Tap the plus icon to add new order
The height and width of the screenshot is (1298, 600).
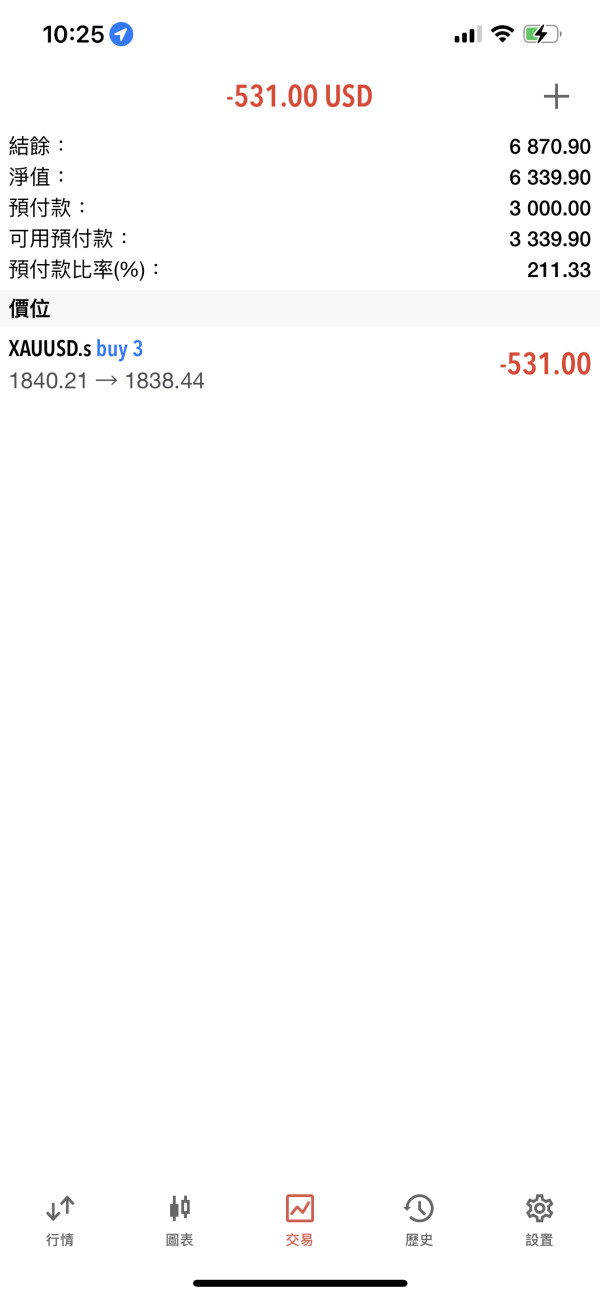(x=555, y=96)
